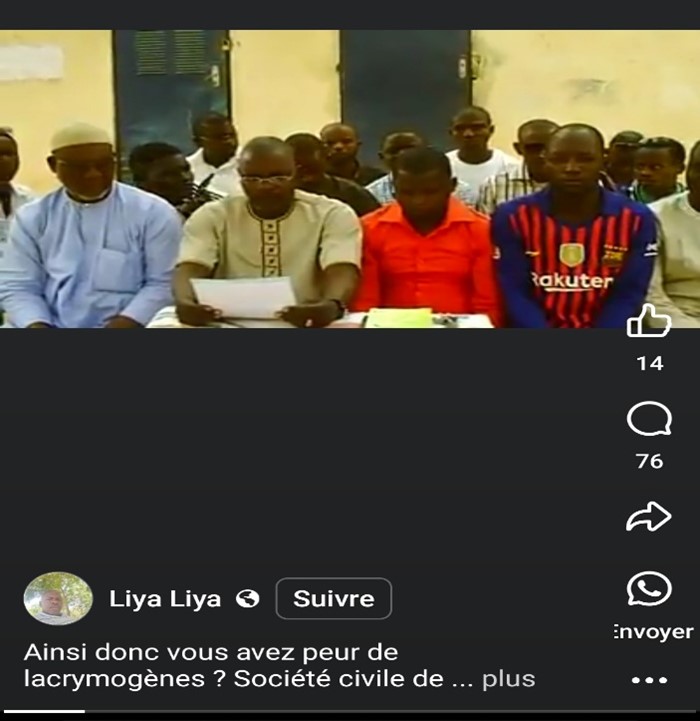This screenshot has width=700, height=721.
Task: Open the three-dot more options menu
Action: point(649,680)
